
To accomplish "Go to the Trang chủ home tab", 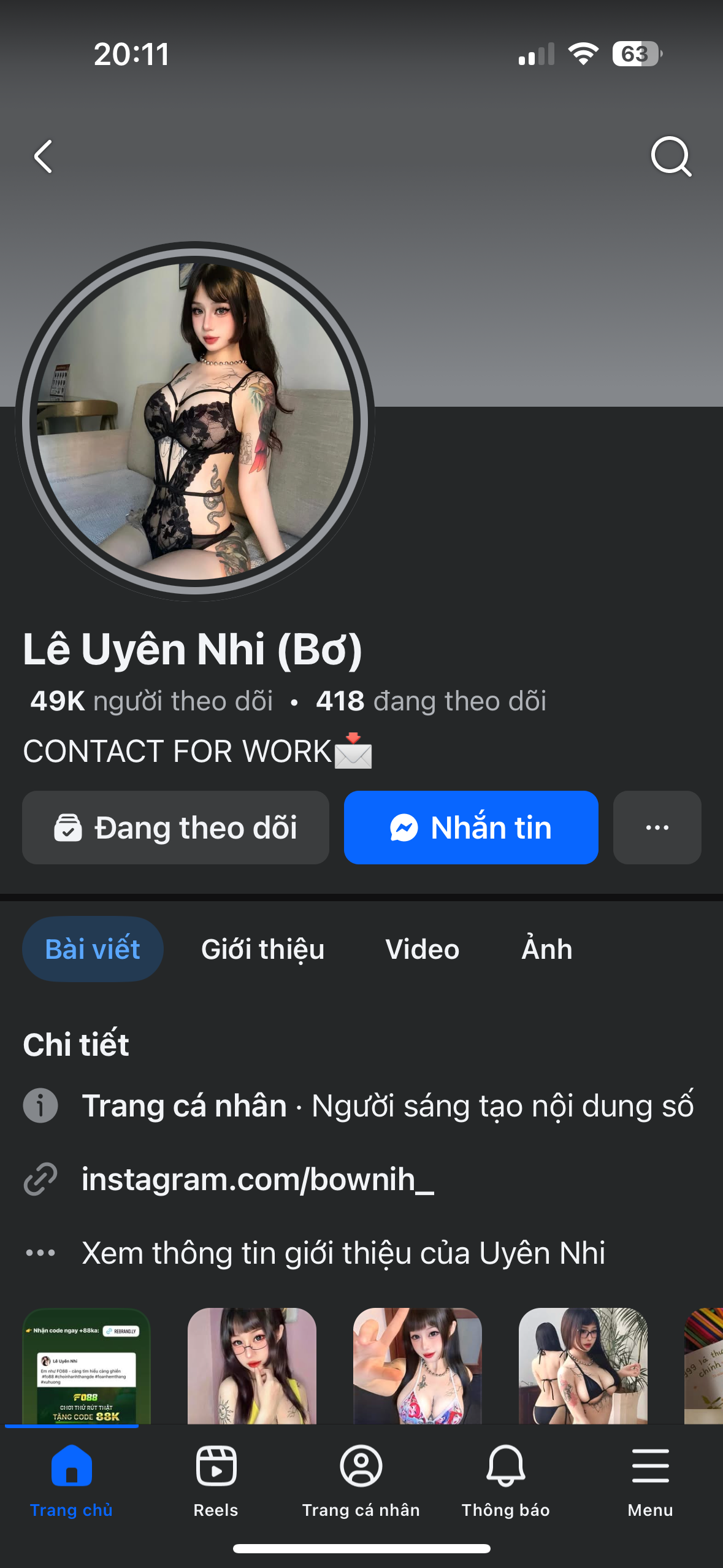I will tap(72, 1480).
